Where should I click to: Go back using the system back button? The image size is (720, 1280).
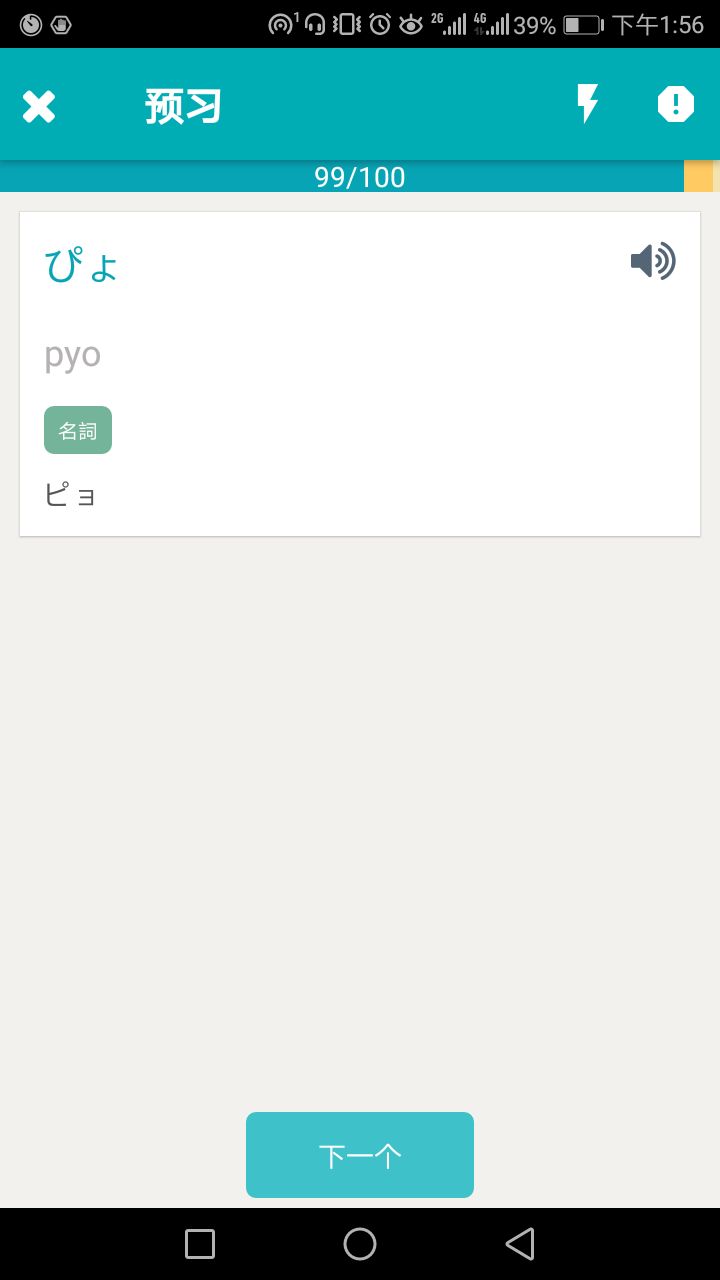coord(520,1244)
